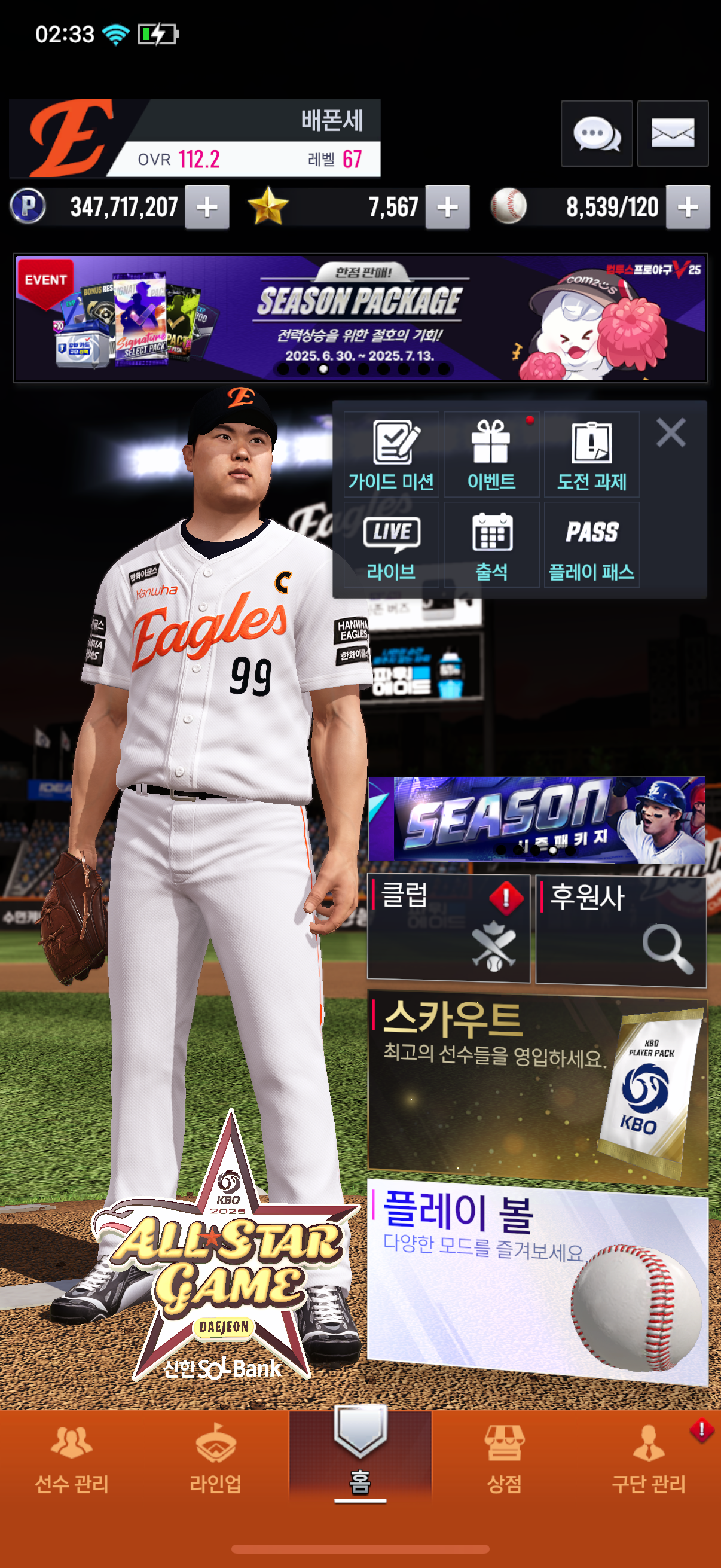Open the 라이브 LIVE menu

tap(391, 545)
